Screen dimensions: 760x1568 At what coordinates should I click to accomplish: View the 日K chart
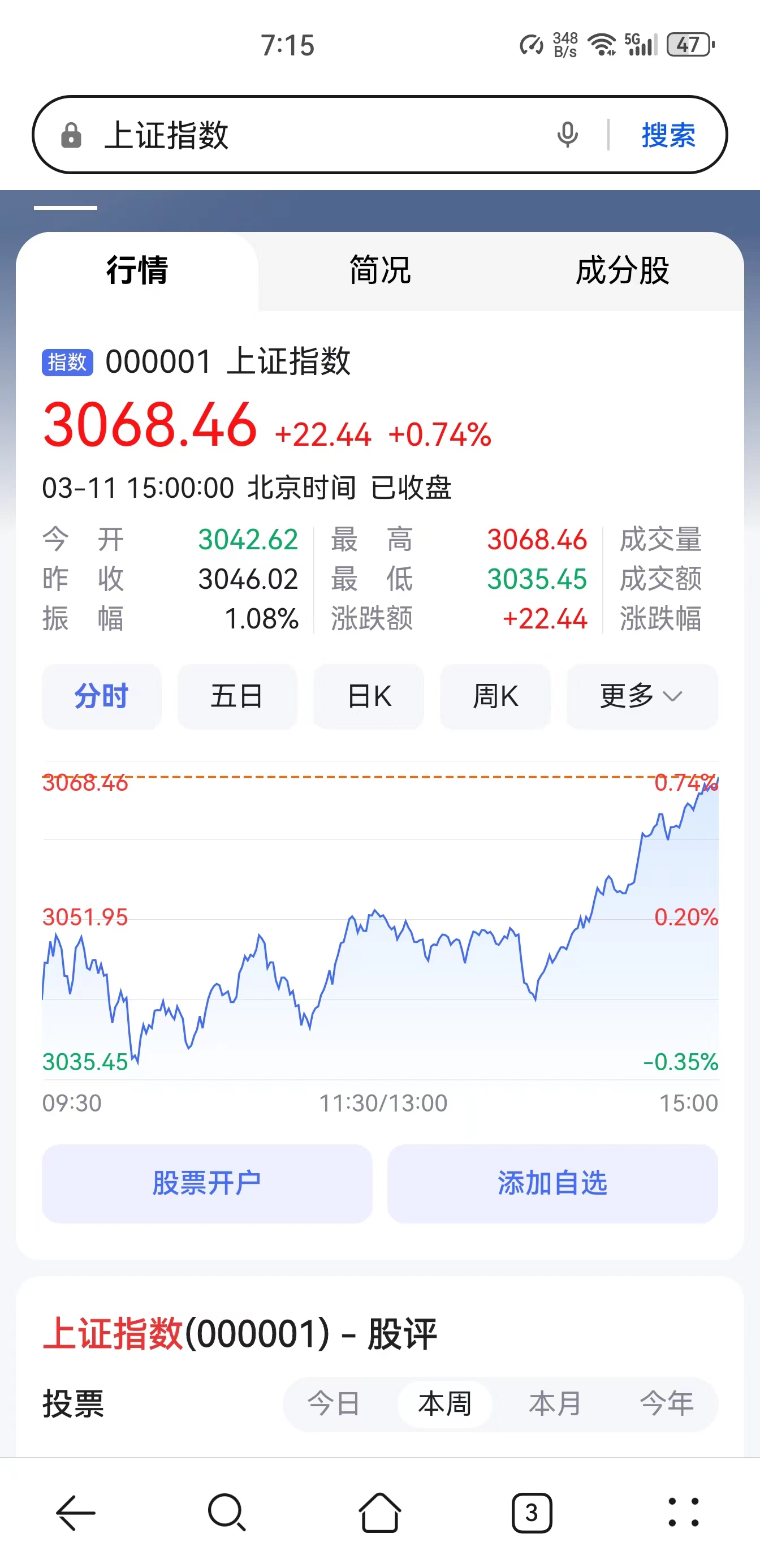point(369,696)
